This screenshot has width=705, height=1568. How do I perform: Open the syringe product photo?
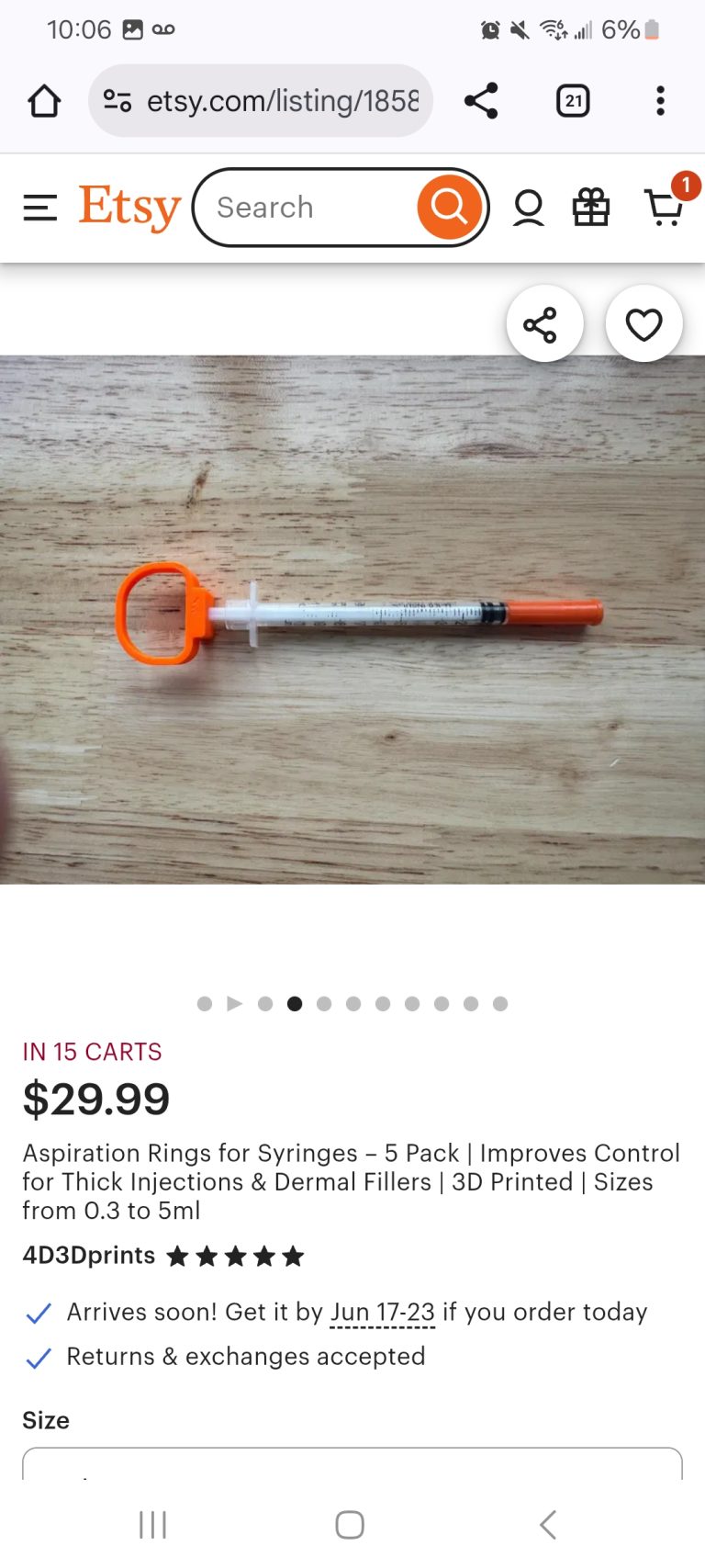[352, 619]
